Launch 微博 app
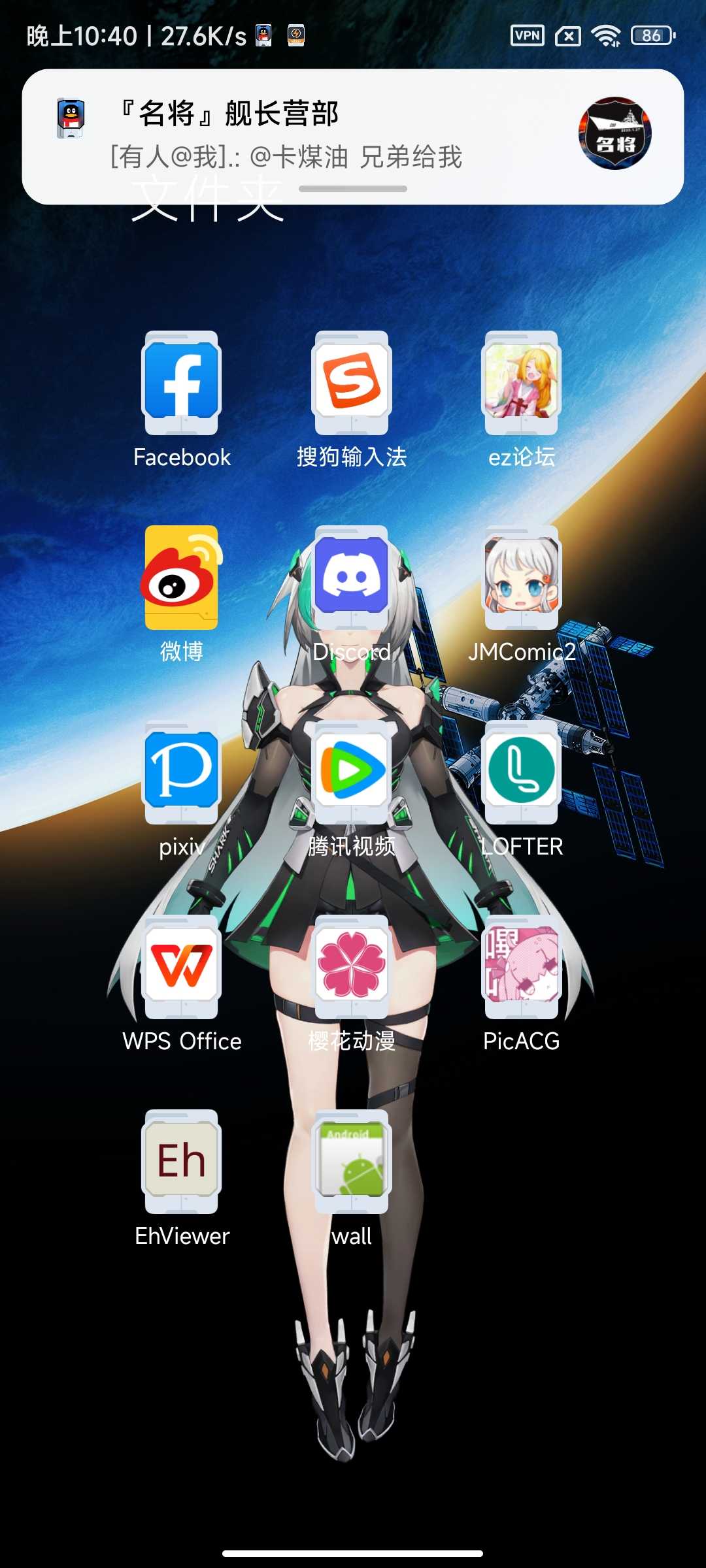 coord(182,576)
